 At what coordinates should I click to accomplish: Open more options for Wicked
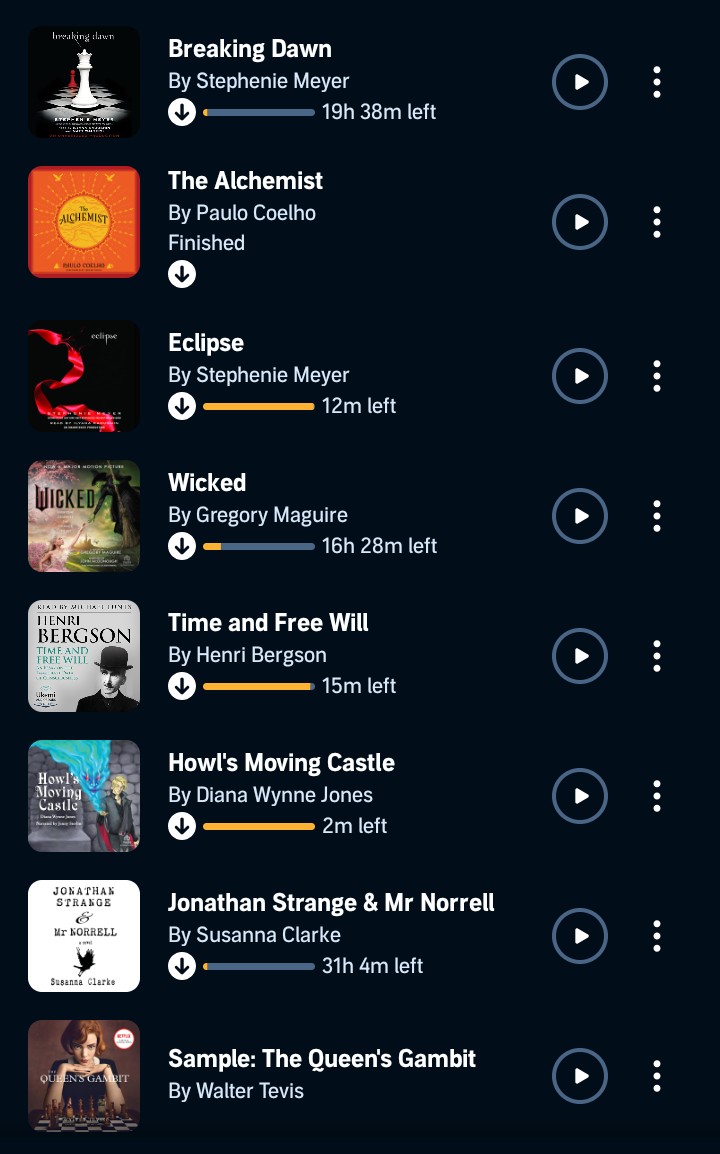tap(656, 516)
